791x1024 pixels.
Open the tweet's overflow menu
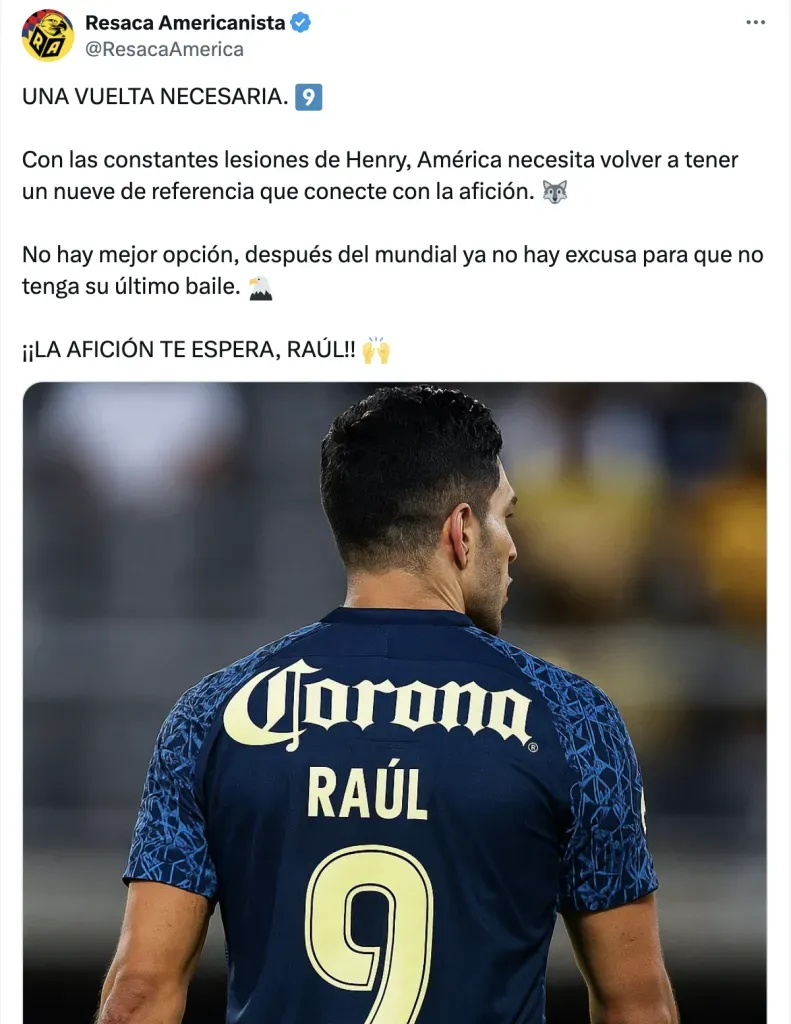coord(755,23)
